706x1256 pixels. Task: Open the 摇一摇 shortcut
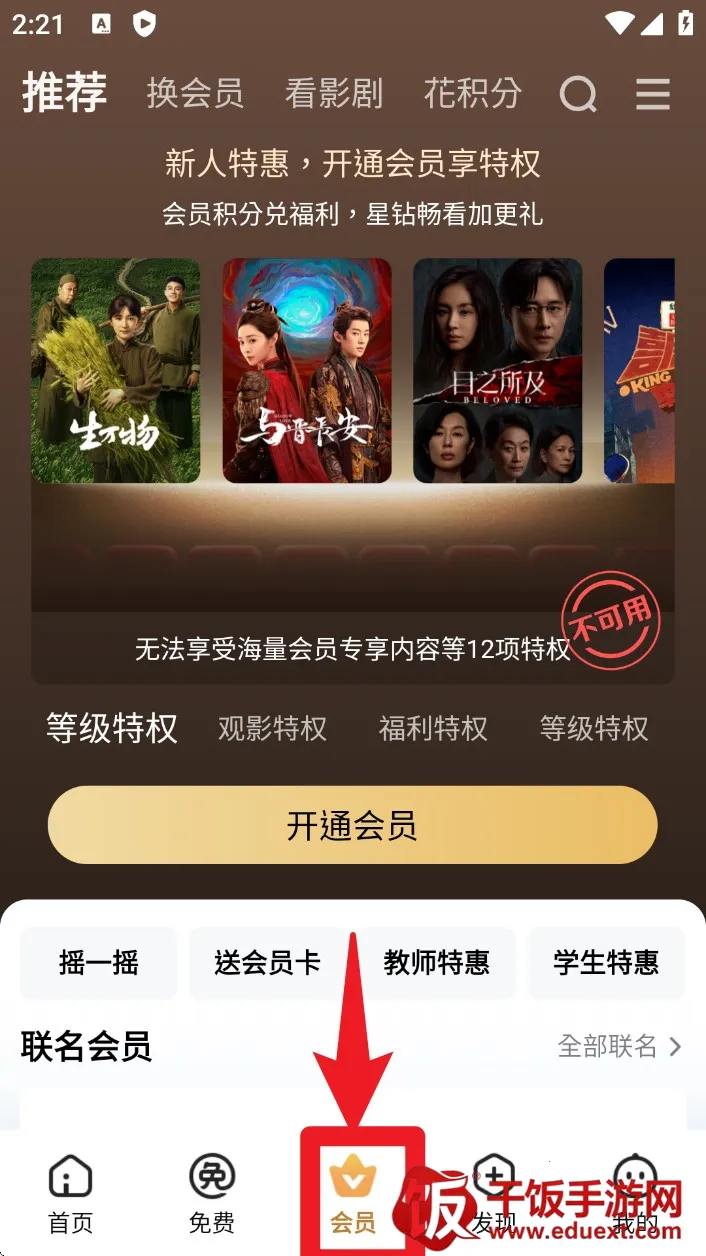click(x=99, y=963)
